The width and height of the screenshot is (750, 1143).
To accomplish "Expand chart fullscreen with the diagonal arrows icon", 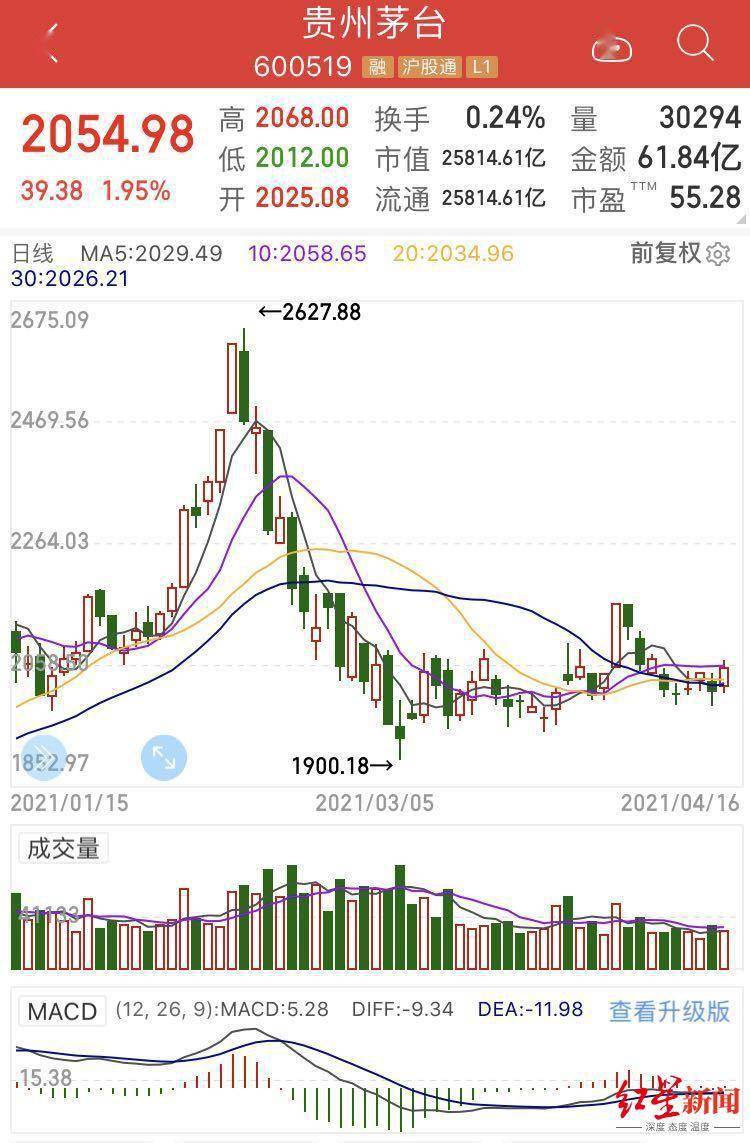I will tap(163, 757).
